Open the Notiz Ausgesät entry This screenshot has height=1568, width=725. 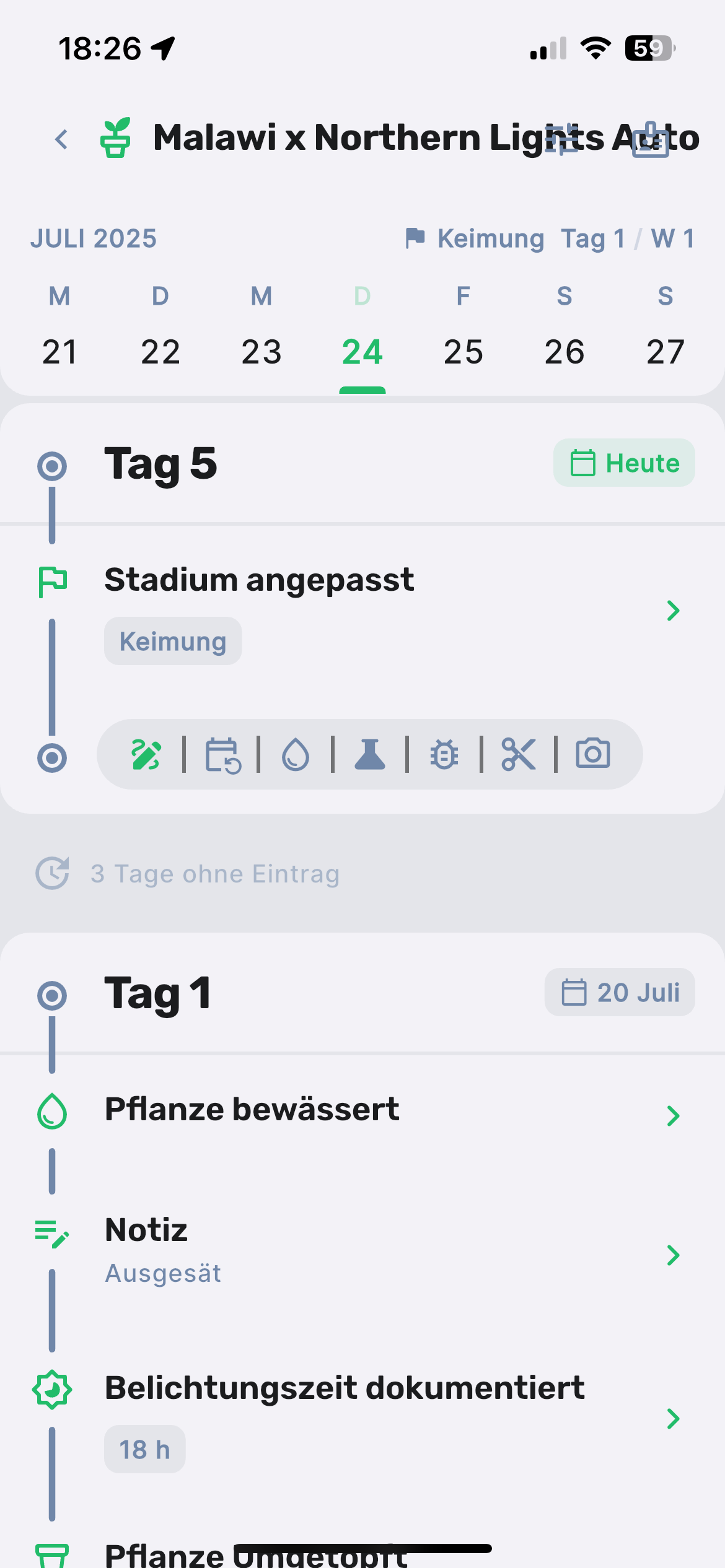click(x=372, y=1253)
